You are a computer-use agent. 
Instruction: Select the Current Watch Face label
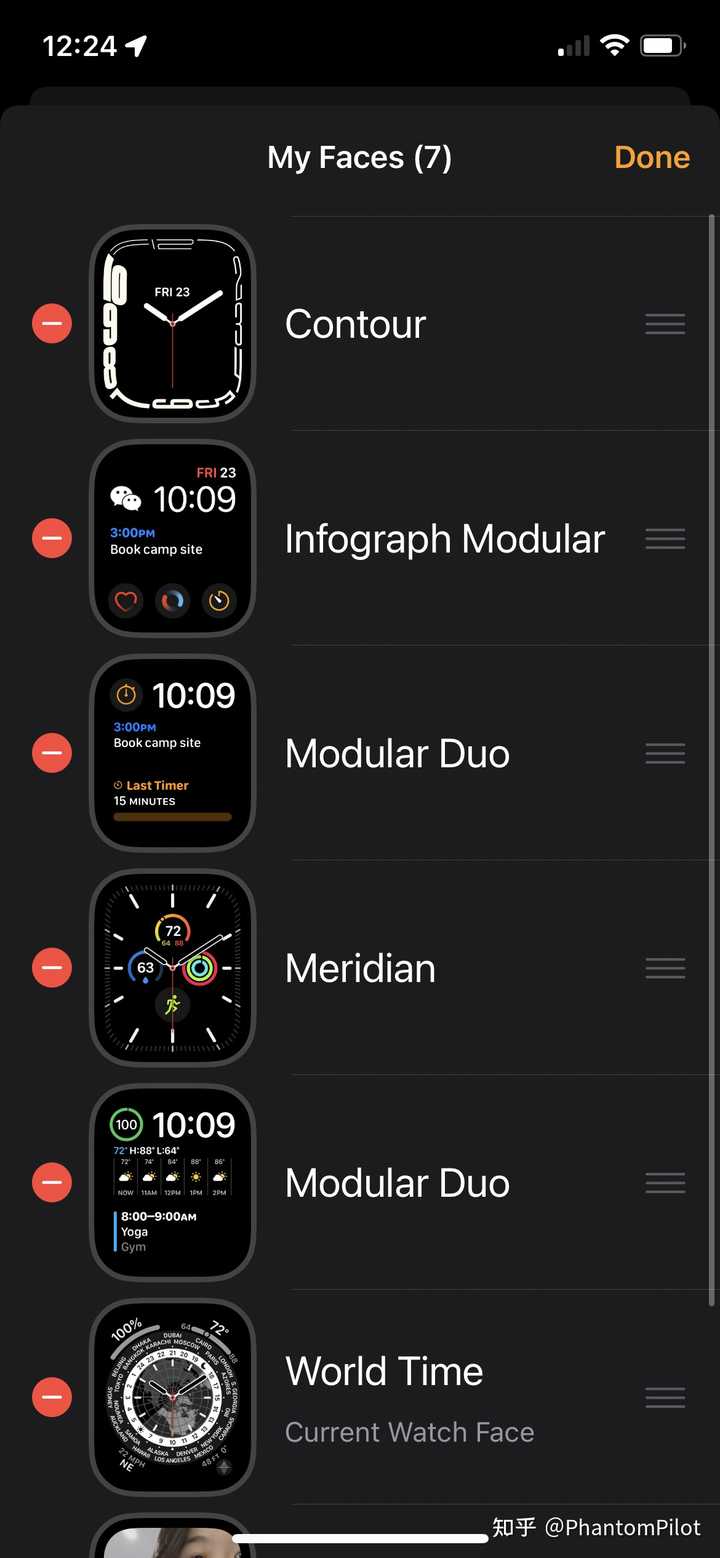tap(409, 1431)
